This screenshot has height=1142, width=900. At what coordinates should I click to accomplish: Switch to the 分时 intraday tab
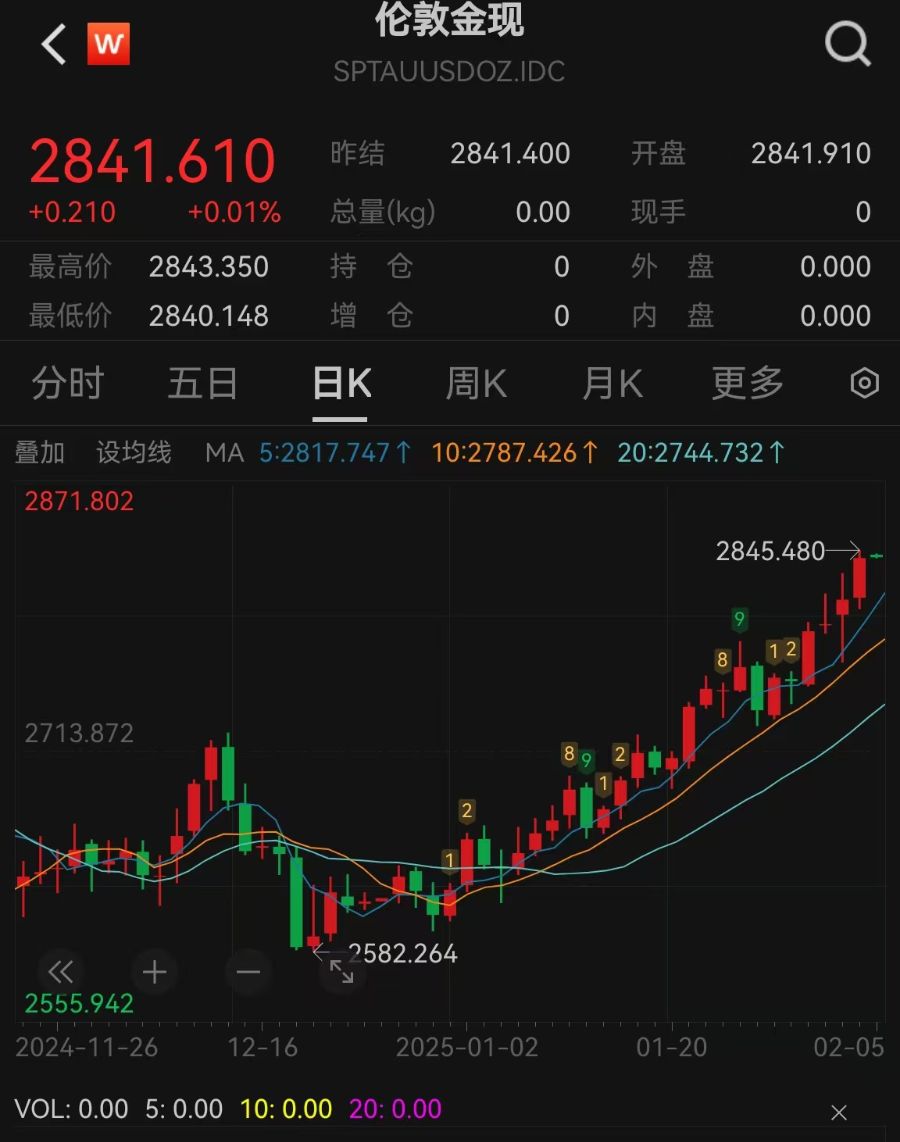point(67,383)
